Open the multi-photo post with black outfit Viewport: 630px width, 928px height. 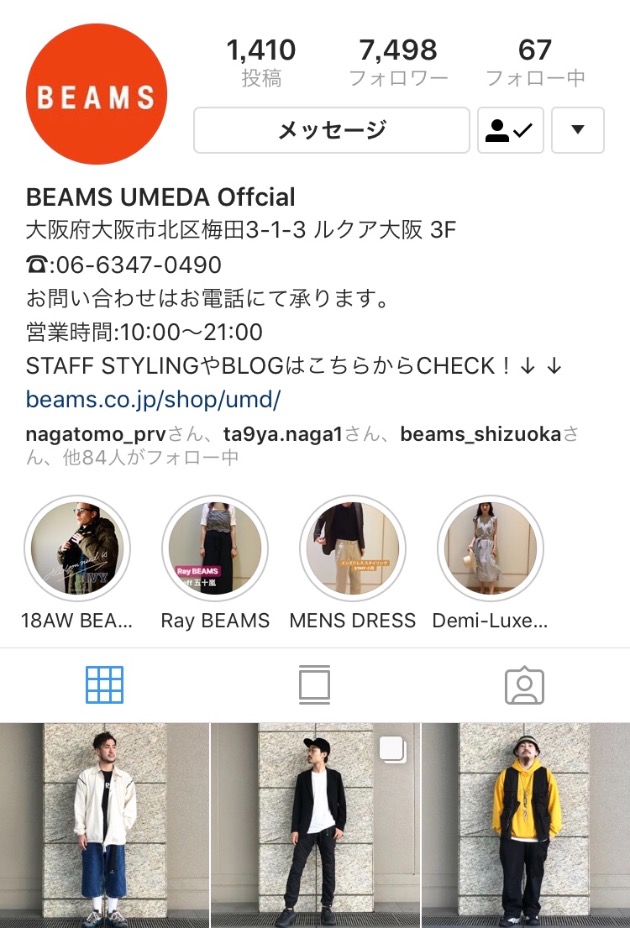(x=315, y=825)
